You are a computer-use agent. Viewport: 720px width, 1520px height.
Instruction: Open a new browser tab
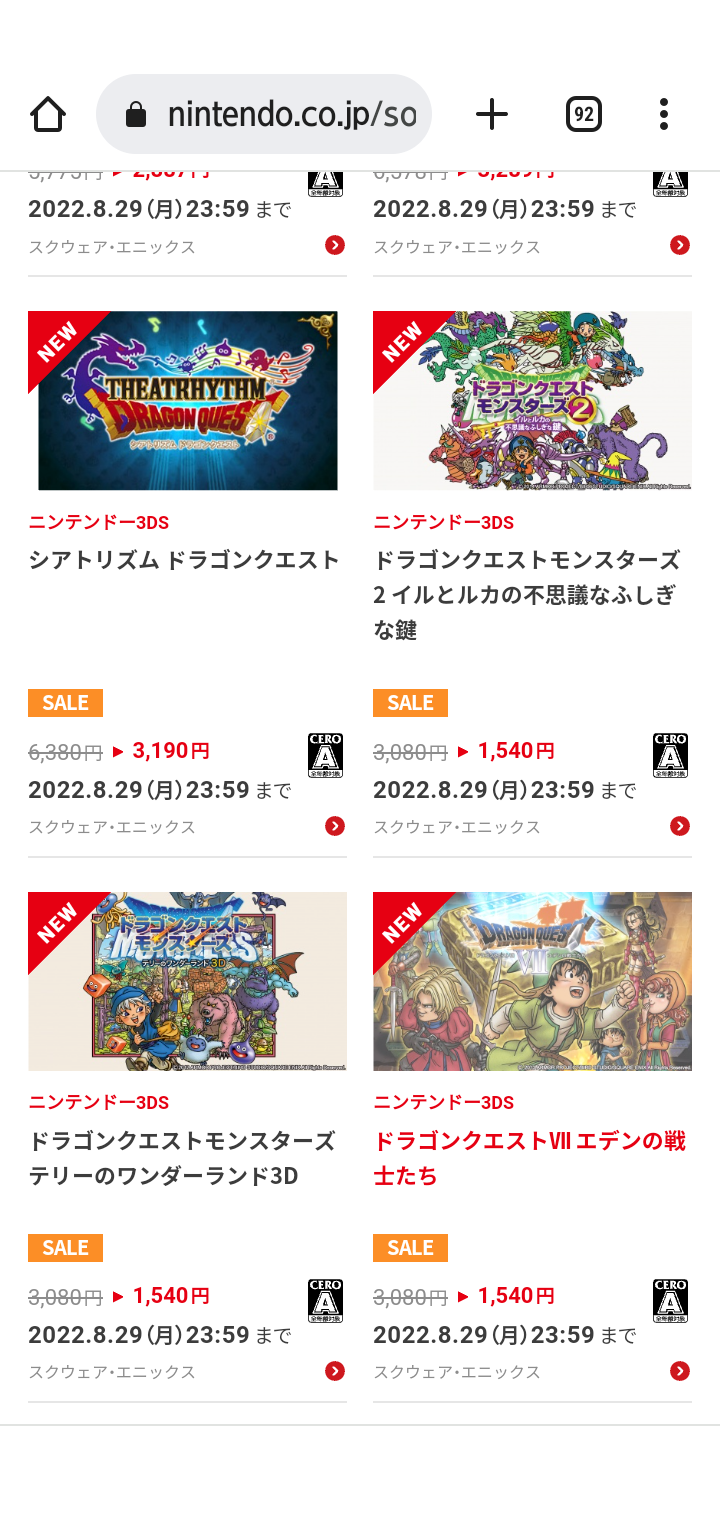pos(491,115)
